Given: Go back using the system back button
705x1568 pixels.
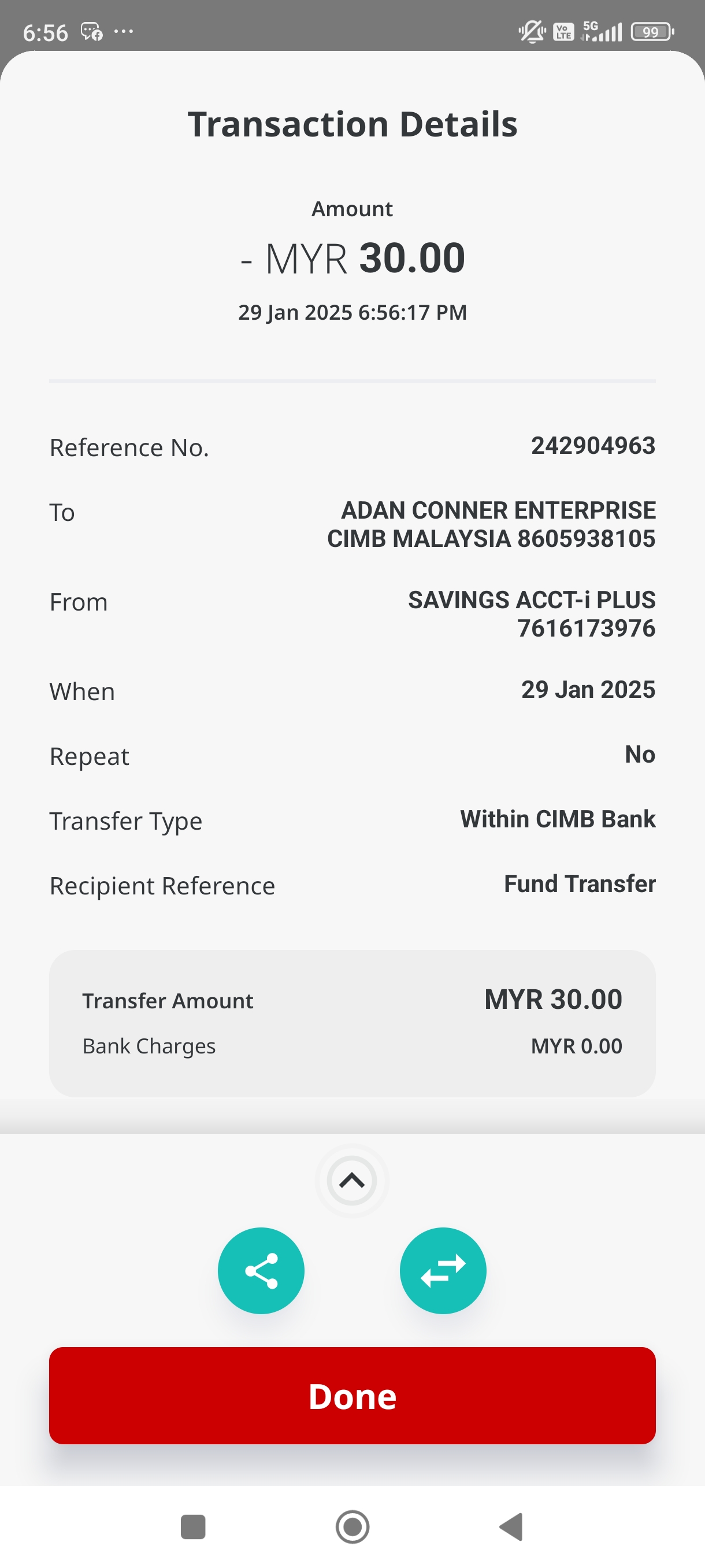Looking at the screenshot, I should click(x=511, y=1526).
